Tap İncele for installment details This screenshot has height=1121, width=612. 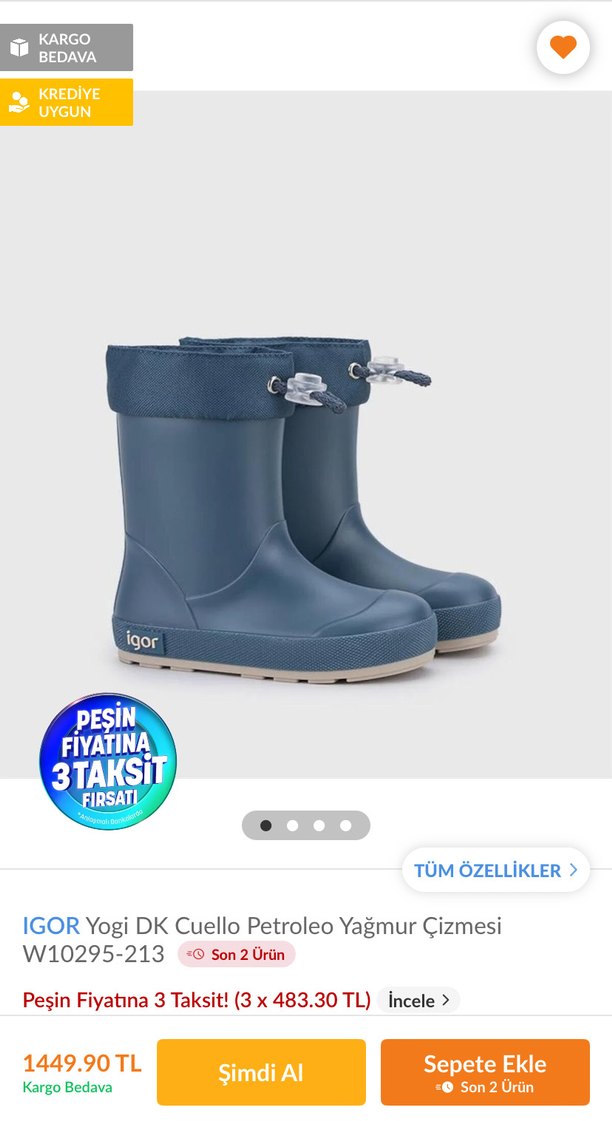418,1000
